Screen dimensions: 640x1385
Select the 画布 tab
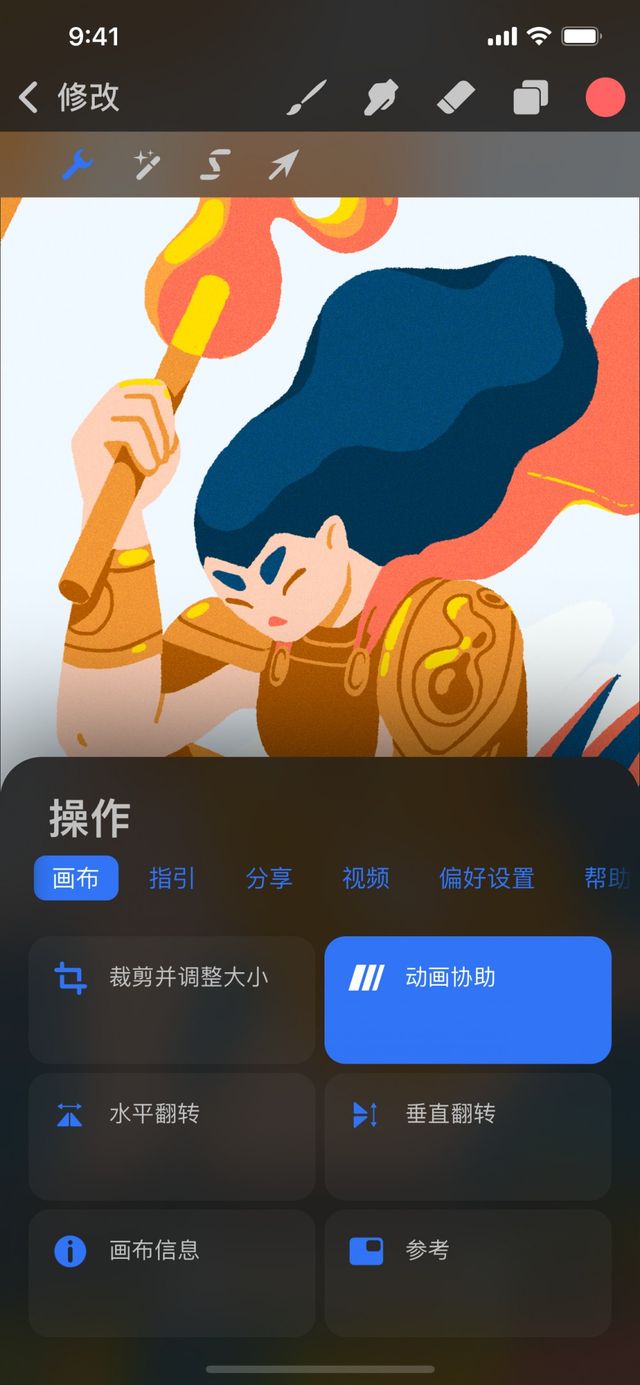coord(76,878)
